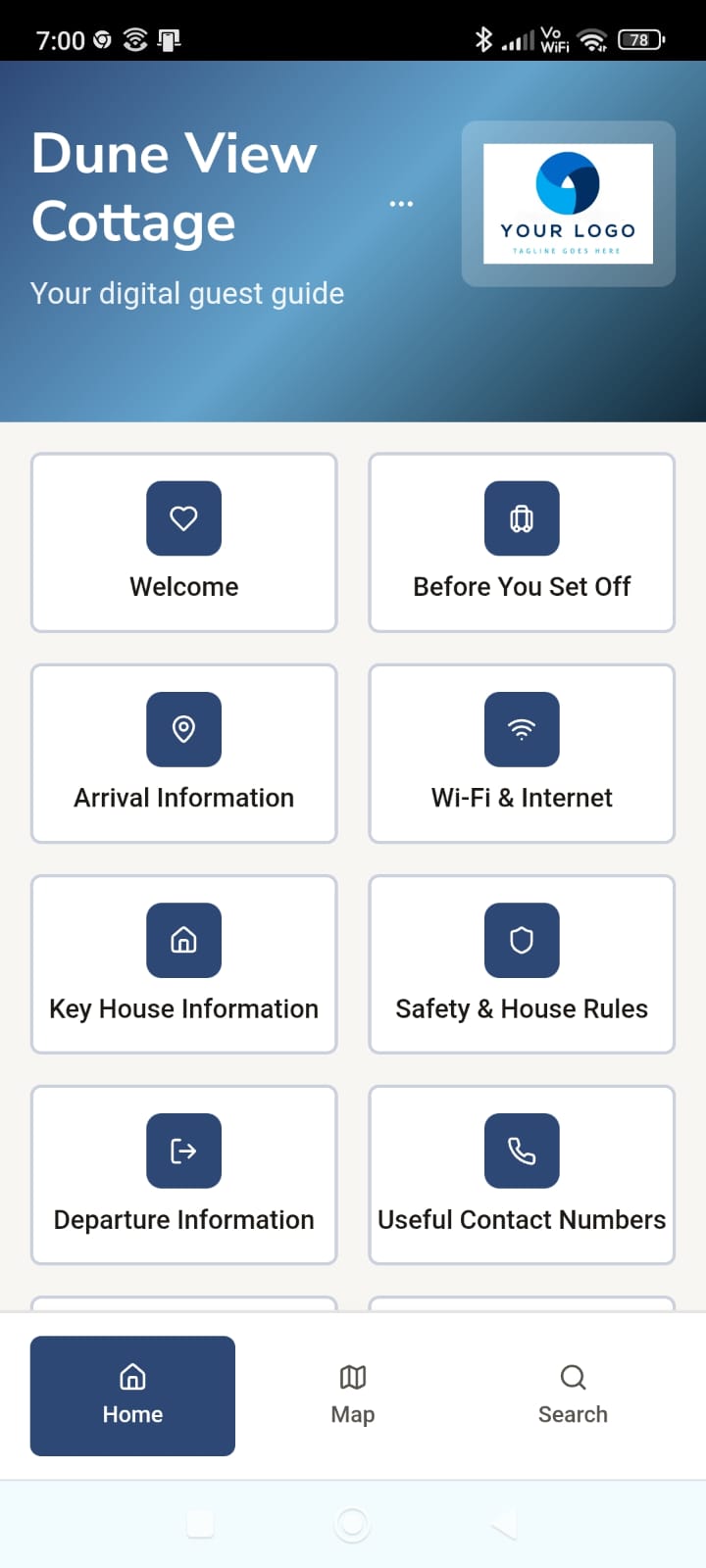The image size is (706, 1568).
Task: Open the Welcome card
Action: point(184,542)
